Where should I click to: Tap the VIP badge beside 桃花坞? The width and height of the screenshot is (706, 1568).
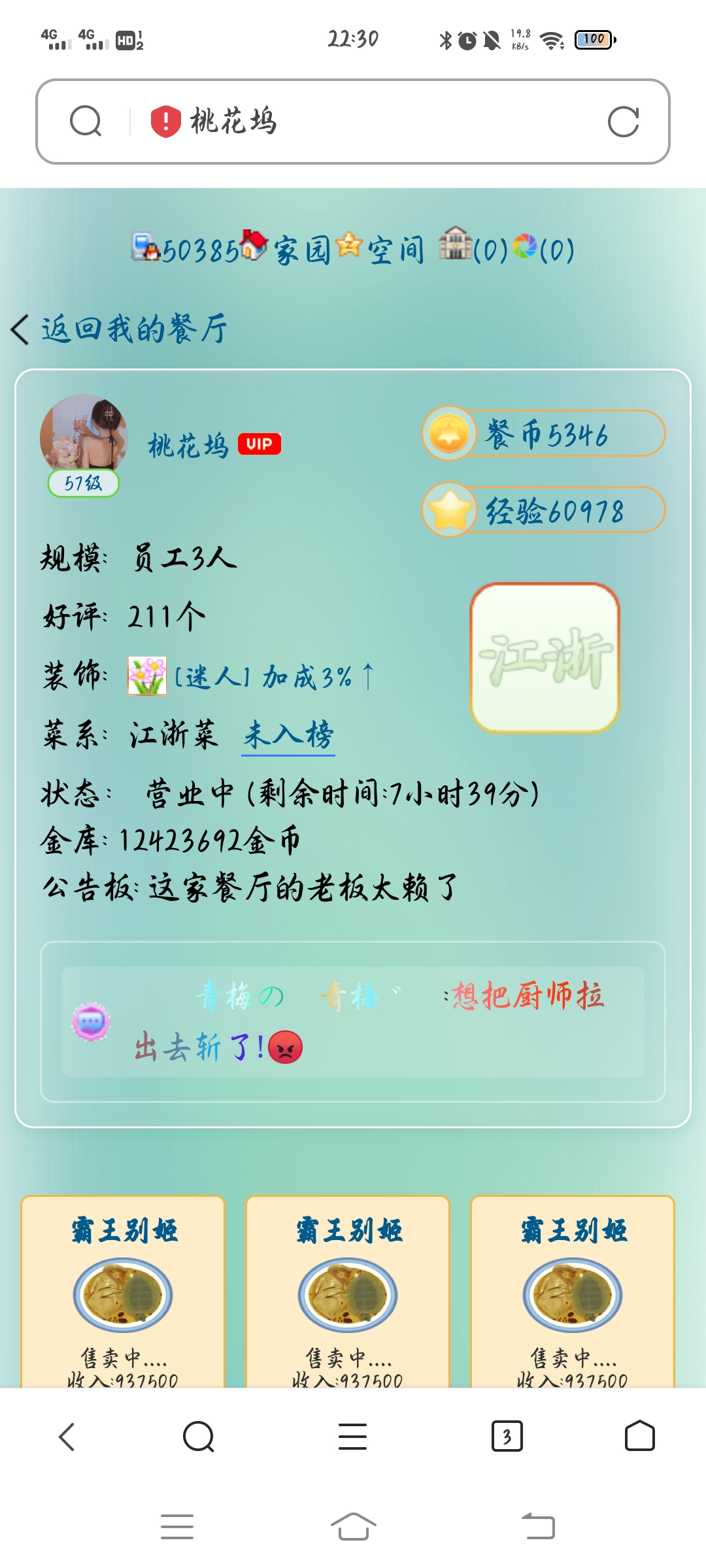[x=260, y=443]
